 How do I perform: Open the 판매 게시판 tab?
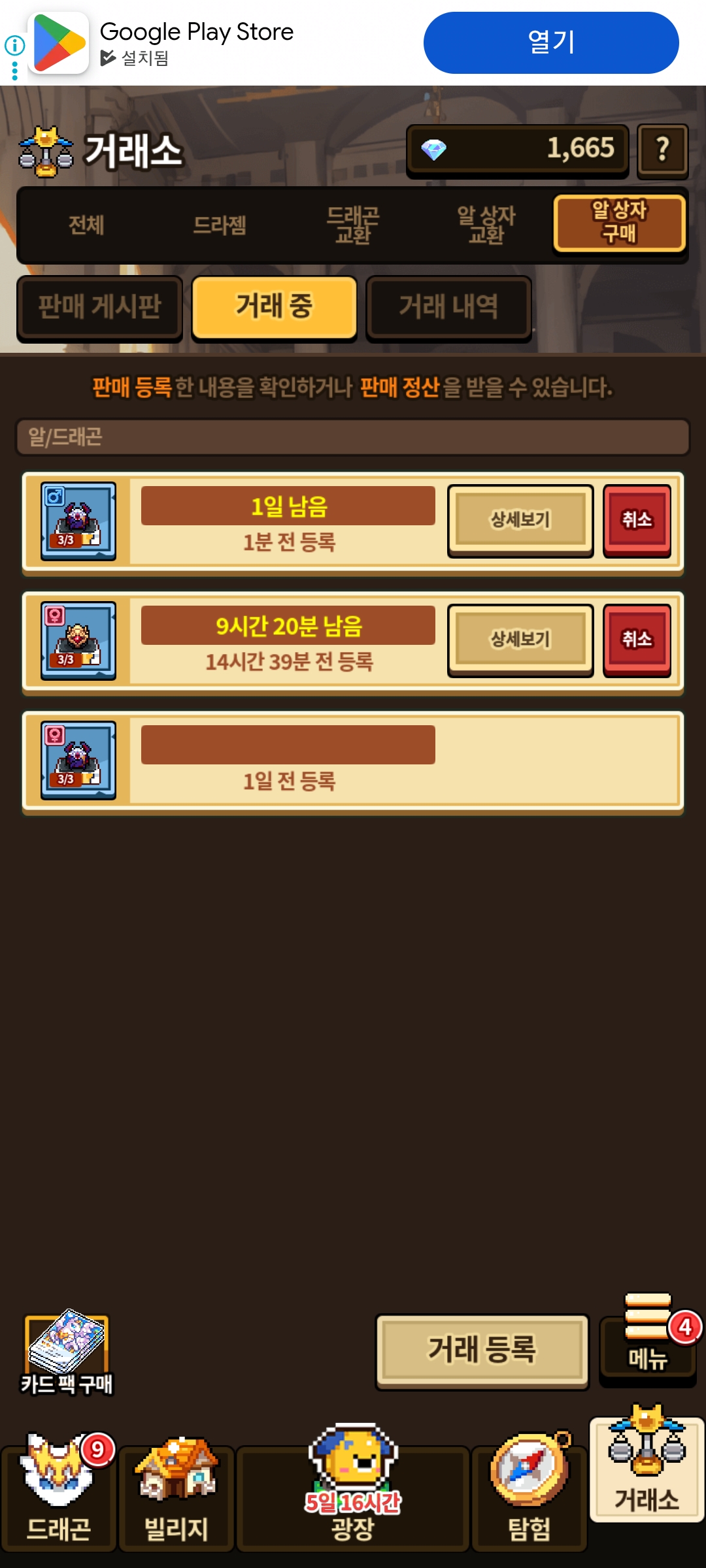point(99,306)
